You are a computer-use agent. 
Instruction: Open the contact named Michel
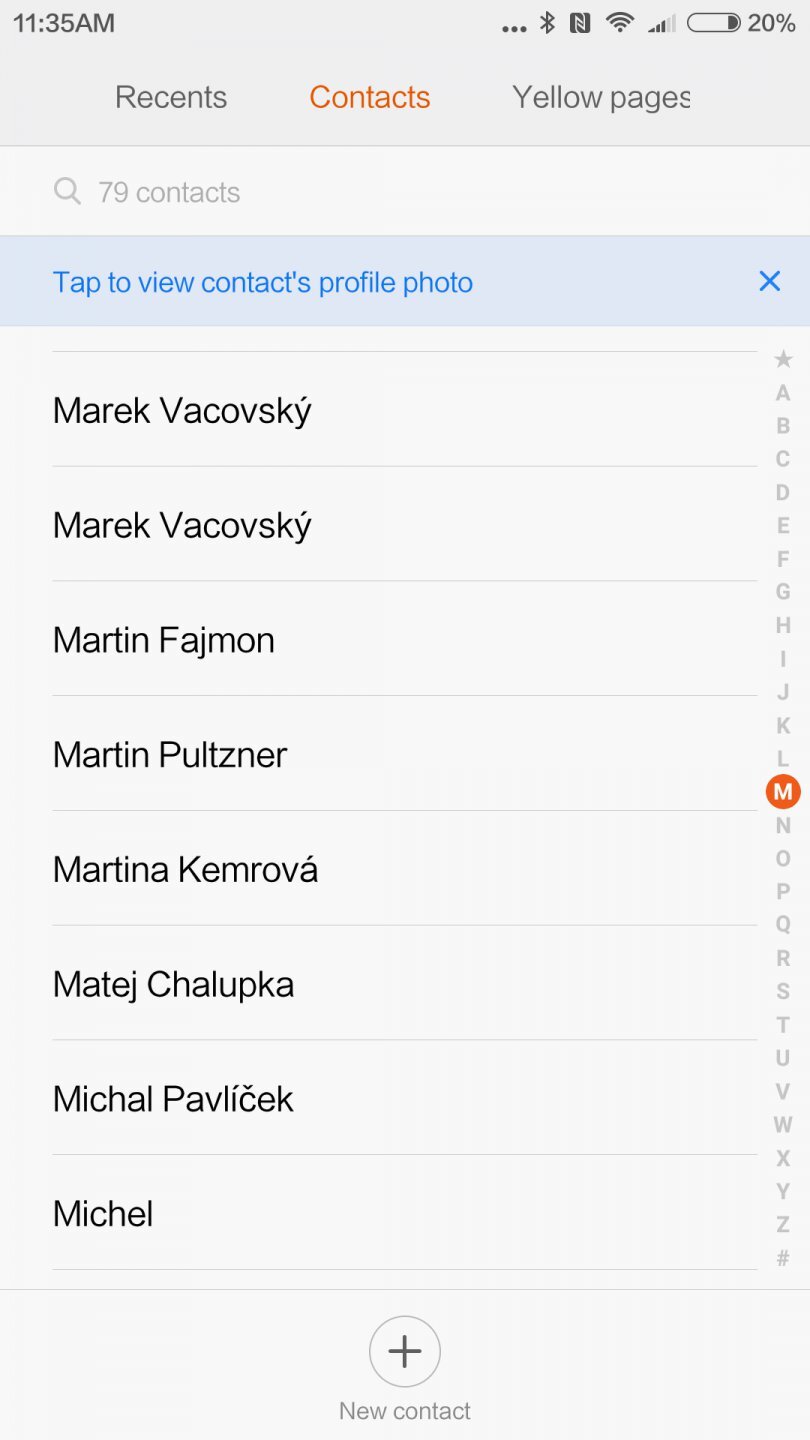(104, 1214)
